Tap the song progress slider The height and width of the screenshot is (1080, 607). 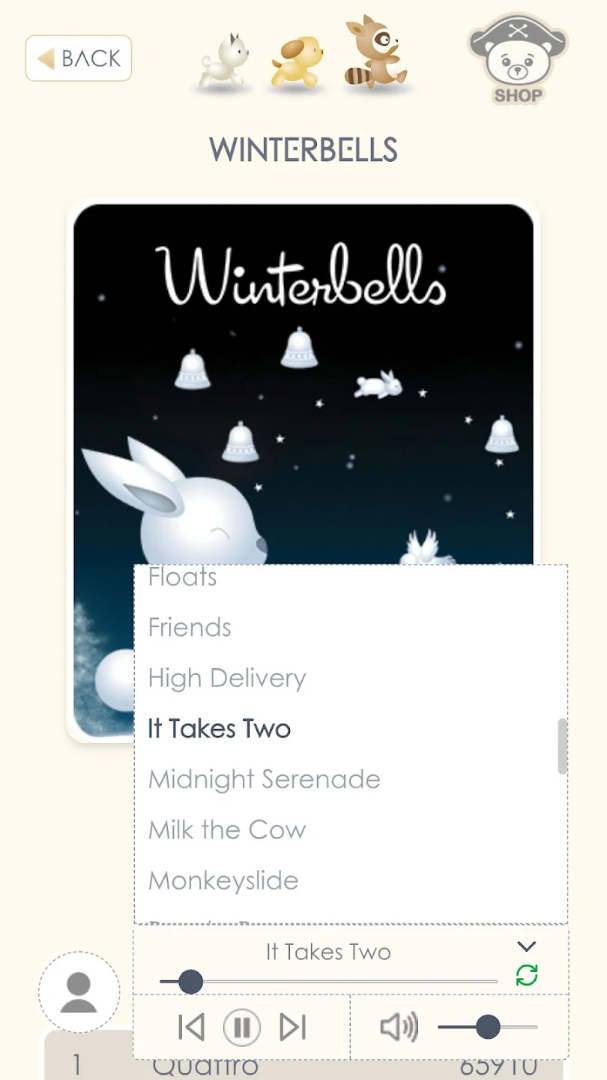click(x=330, y=982)
